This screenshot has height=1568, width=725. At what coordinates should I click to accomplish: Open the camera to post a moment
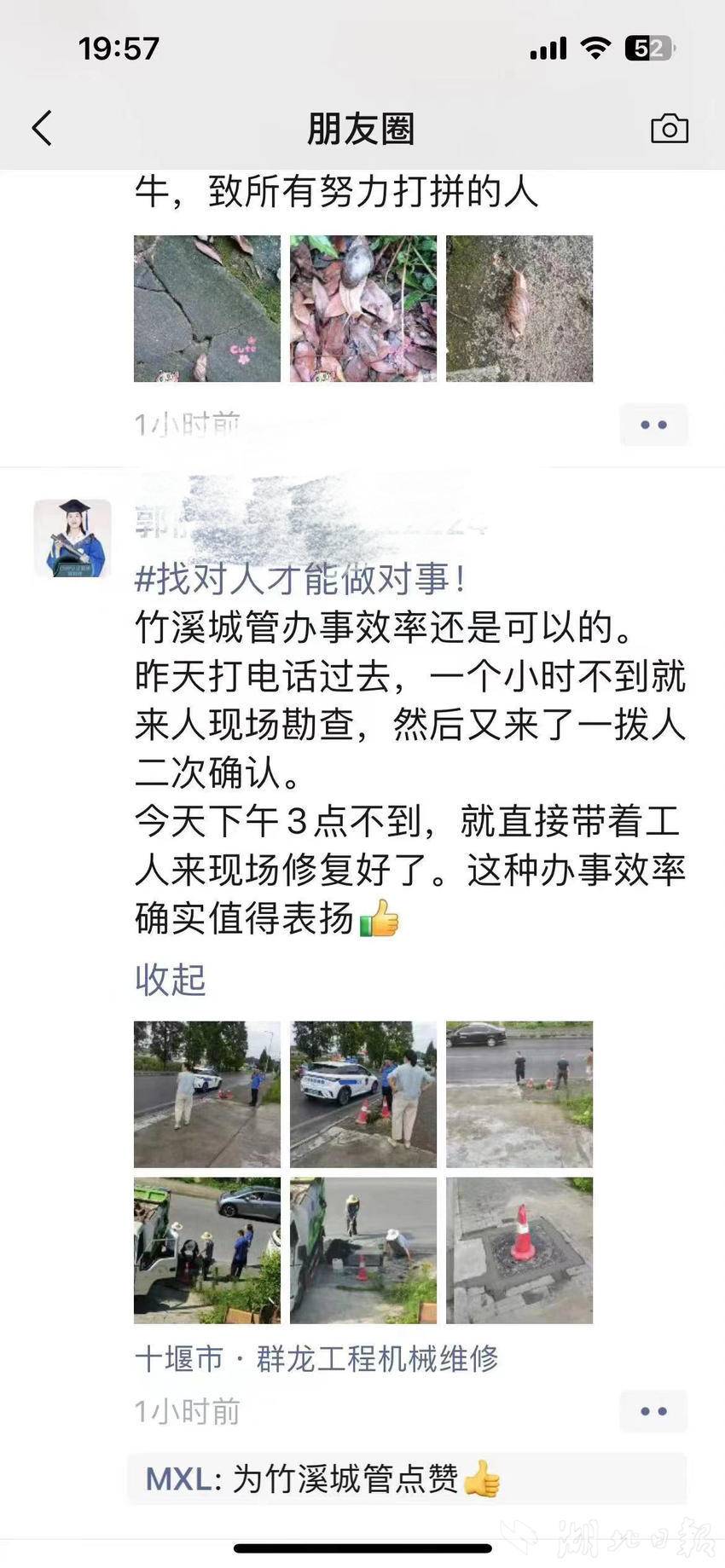pyautogui.click(x=669, y=129)
